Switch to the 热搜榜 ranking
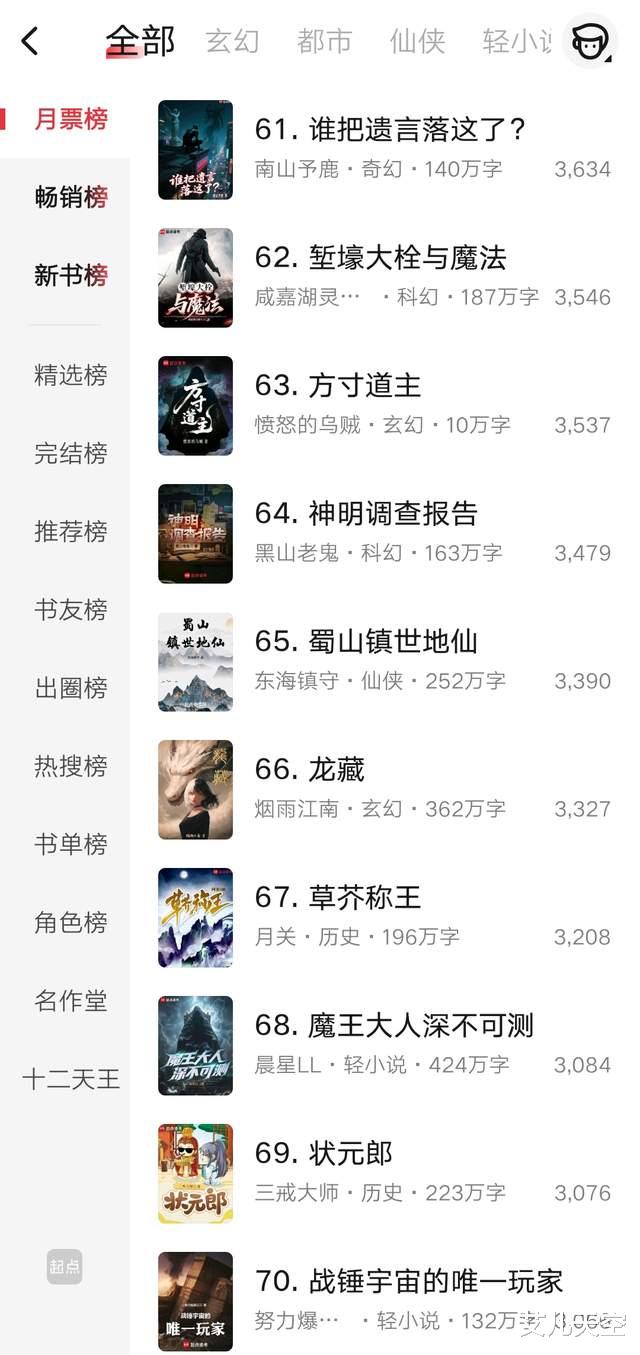This screenshot has height=1355, width=640. [x=70, y=766]
